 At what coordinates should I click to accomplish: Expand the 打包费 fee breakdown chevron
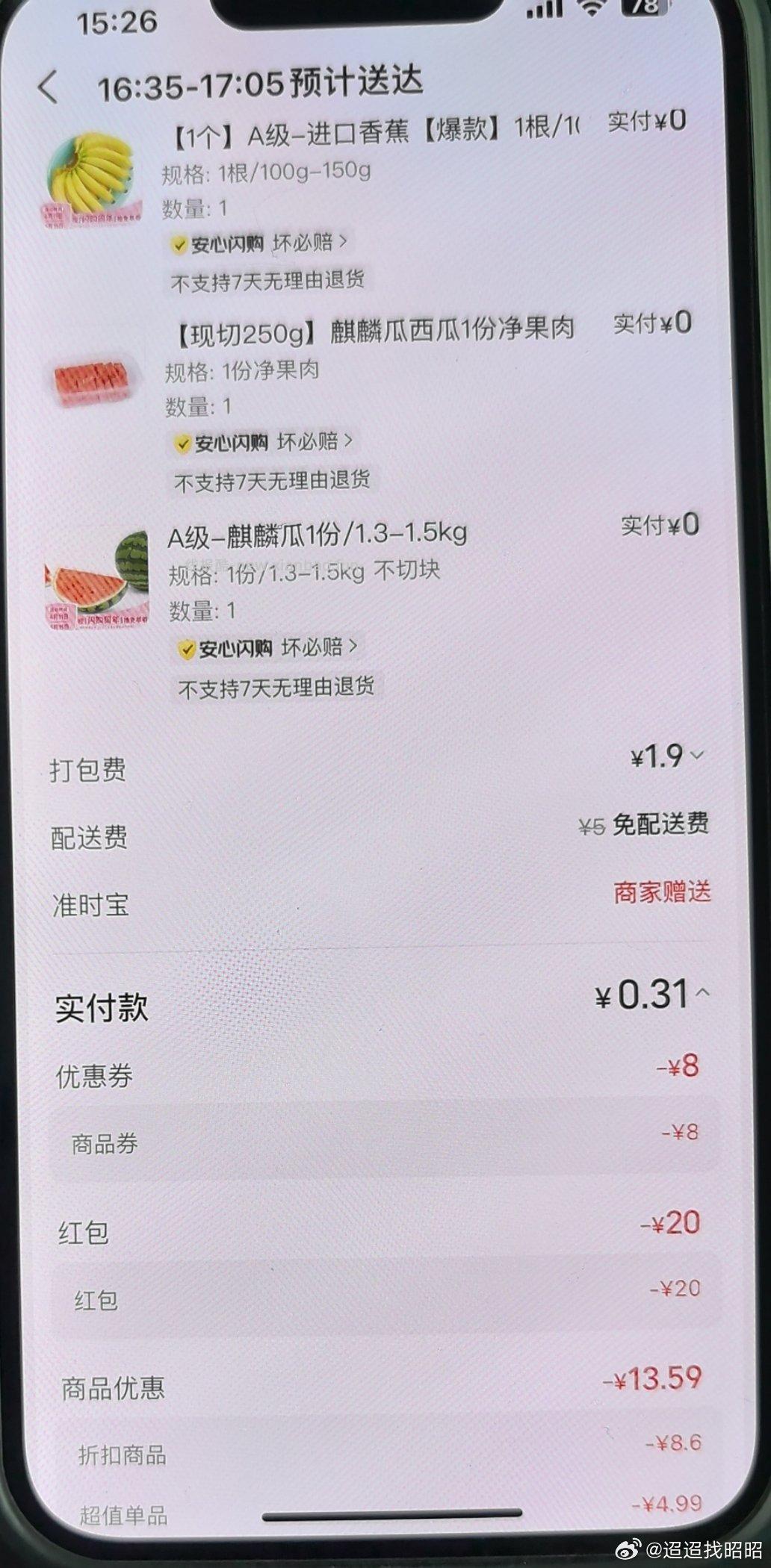[x=696, y=758]
